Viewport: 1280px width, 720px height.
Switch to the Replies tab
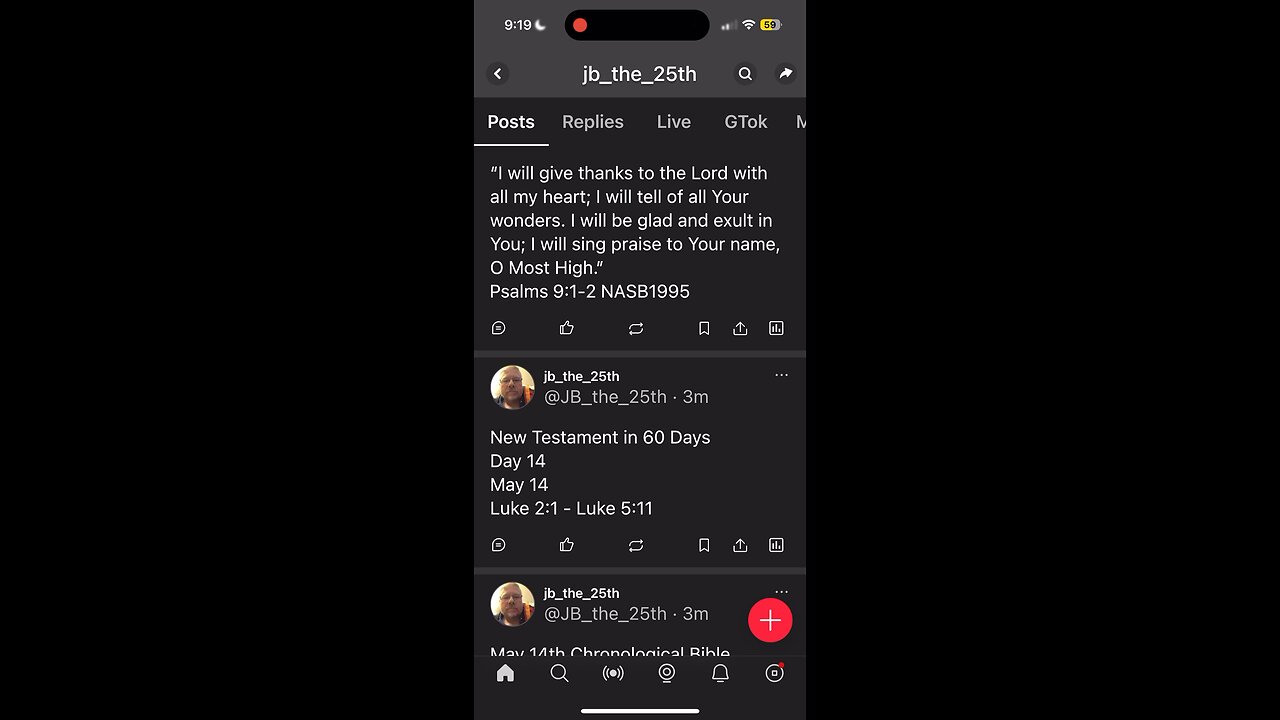pyautogui.click(x=592, y=122)
